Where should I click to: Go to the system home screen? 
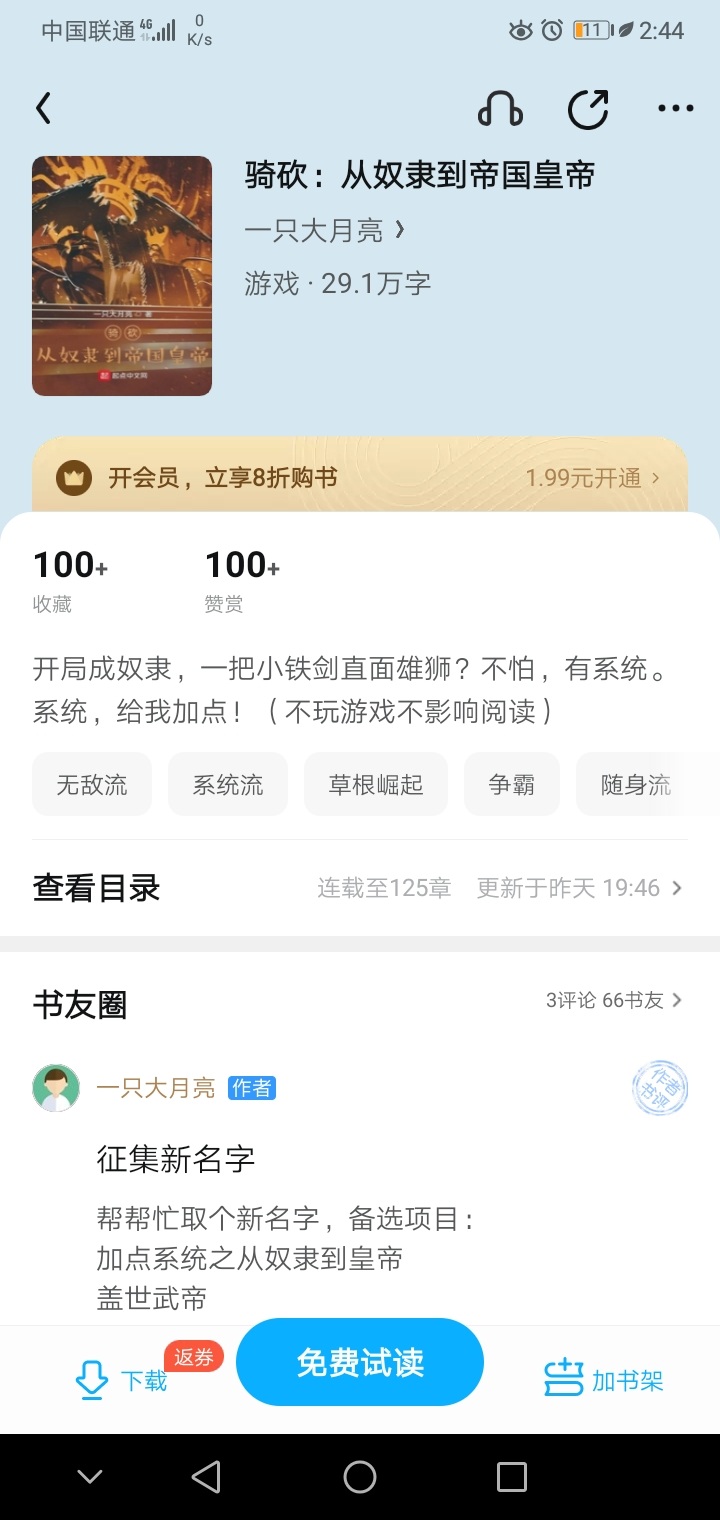click(x=360, y=1477)
